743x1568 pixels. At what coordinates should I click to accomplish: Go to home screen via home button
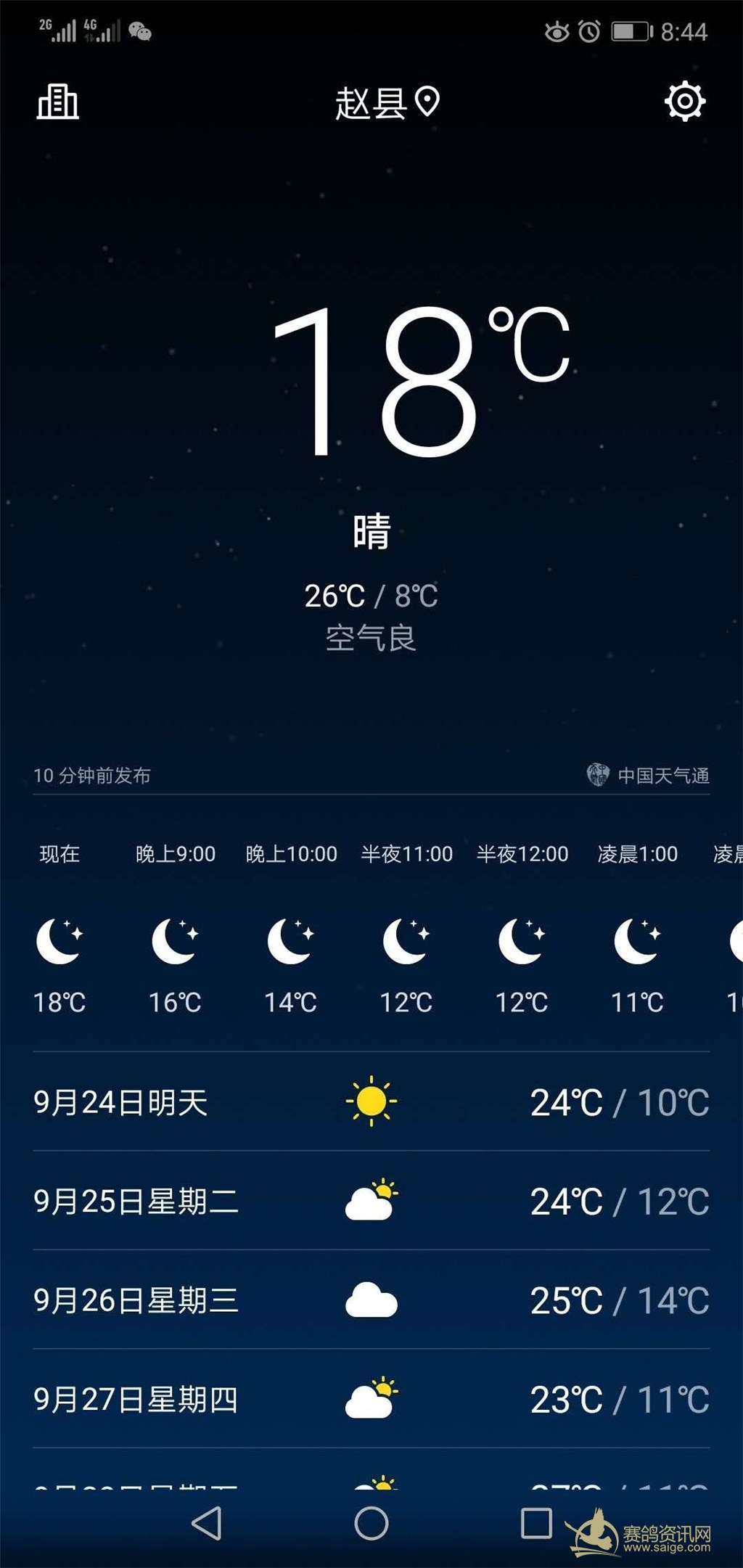coord(371,1523)
